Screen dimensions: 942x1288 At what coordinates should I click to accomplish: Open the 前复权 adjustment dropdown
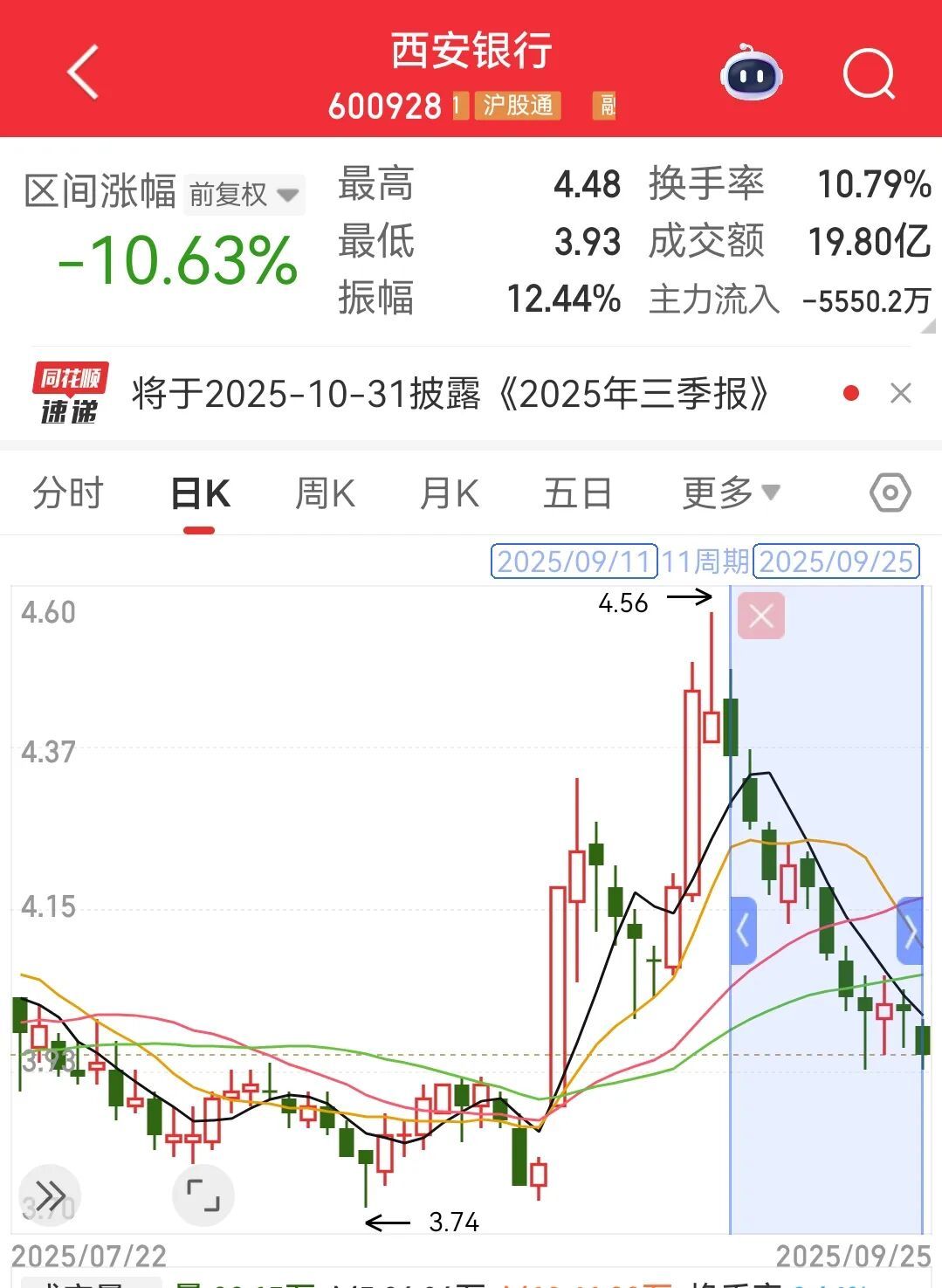click(244, 195)
